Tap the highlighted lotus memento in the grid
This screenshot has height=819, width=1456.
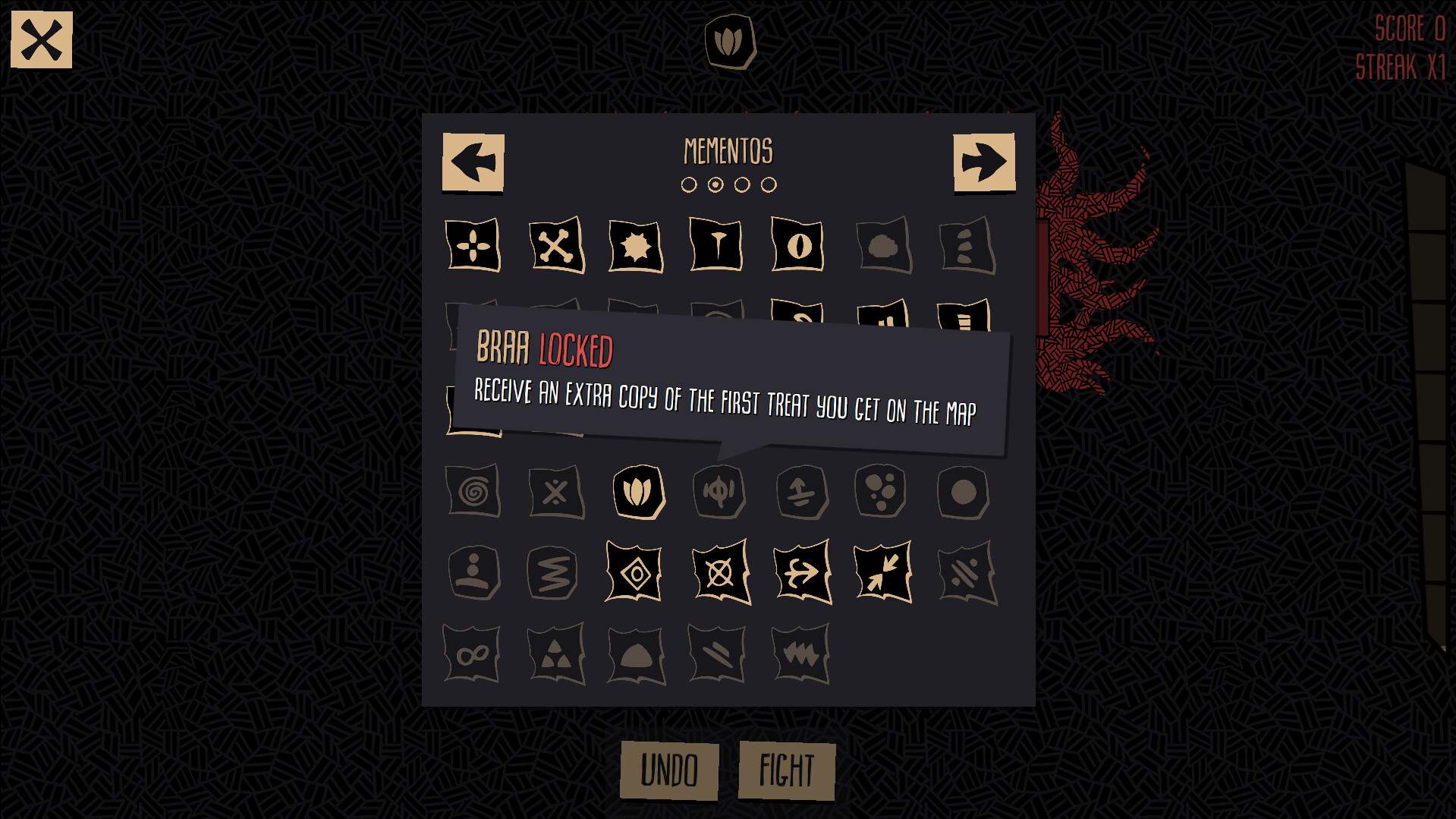point(638,492)
